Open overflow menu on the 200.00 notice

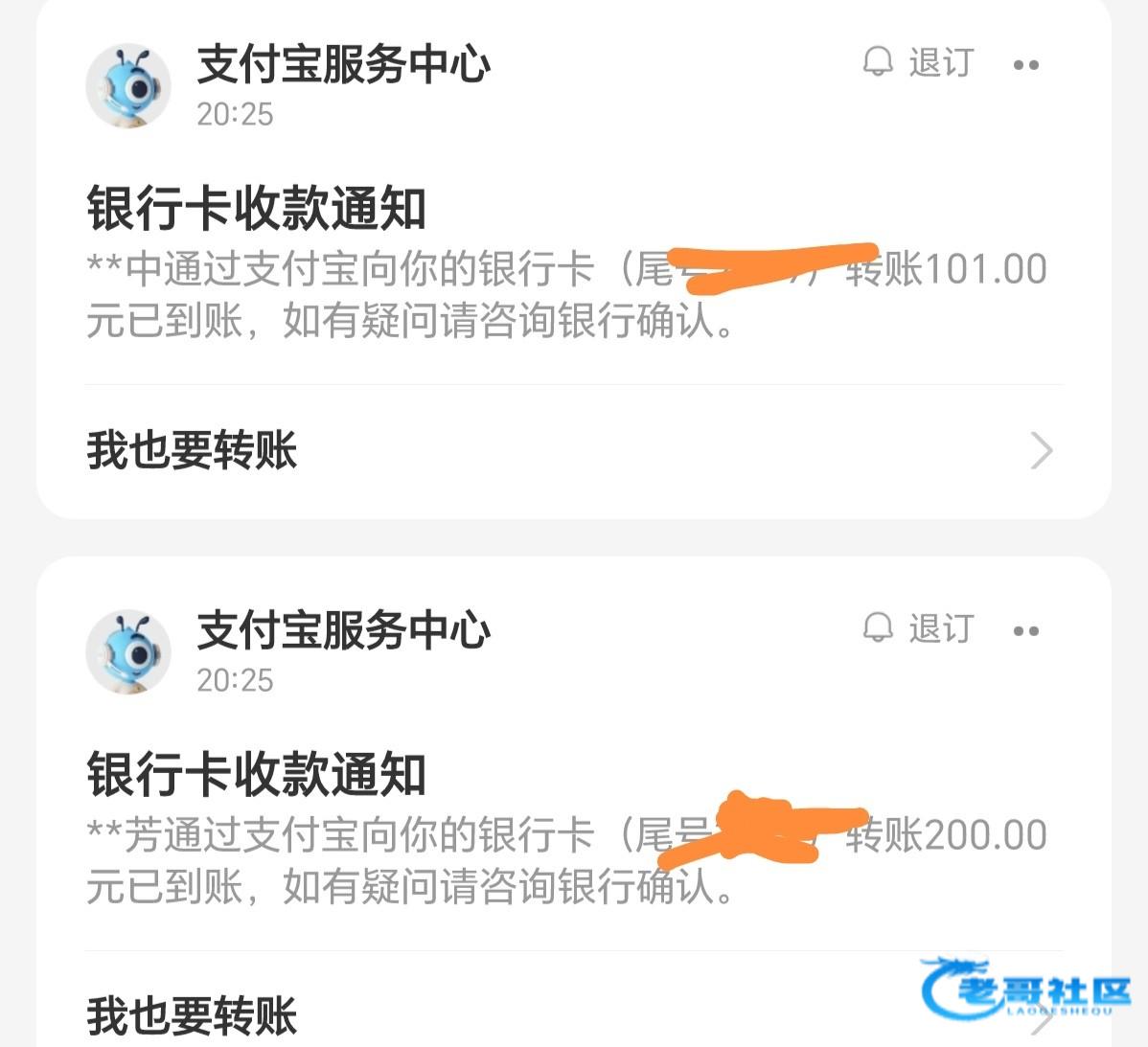coord(1025,631)
